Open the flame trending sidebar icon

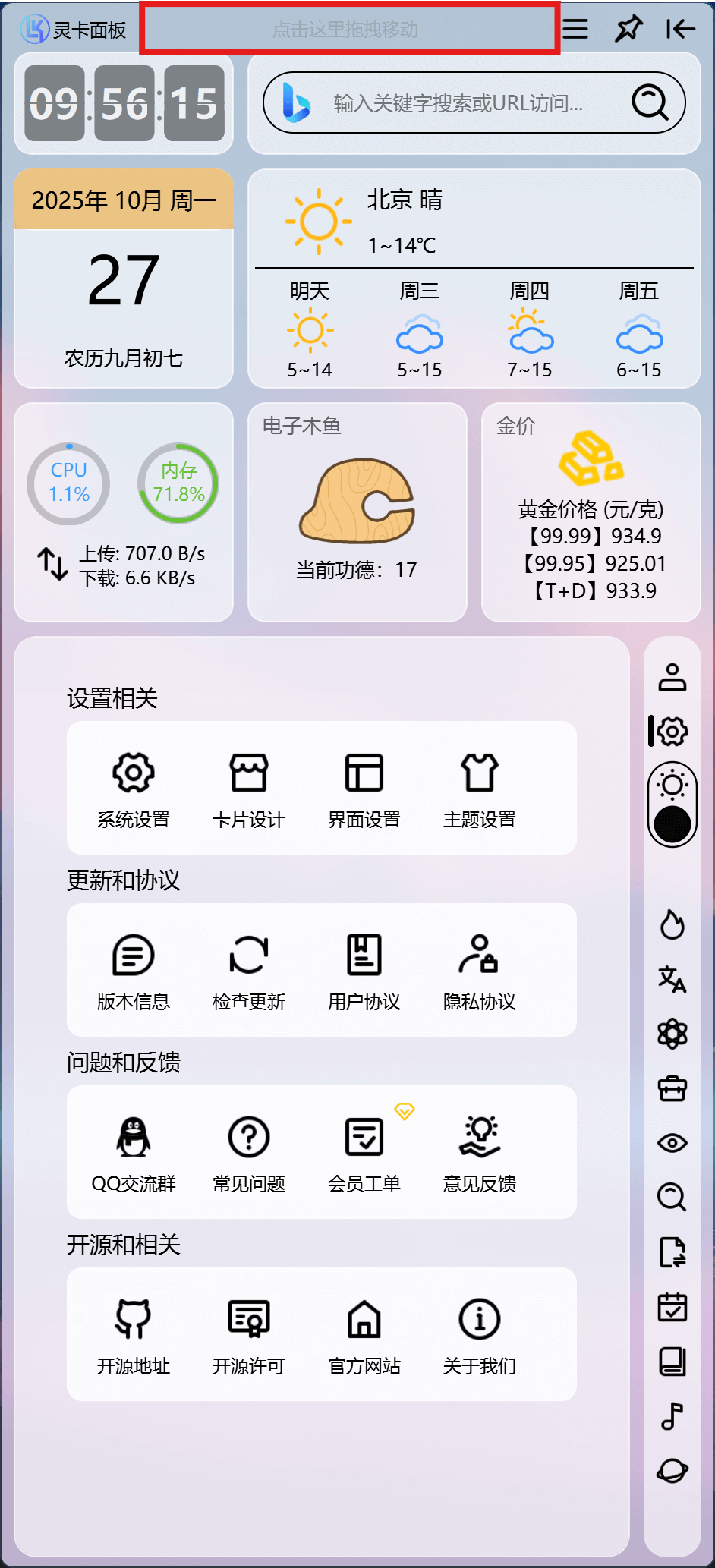pos(671,924)
